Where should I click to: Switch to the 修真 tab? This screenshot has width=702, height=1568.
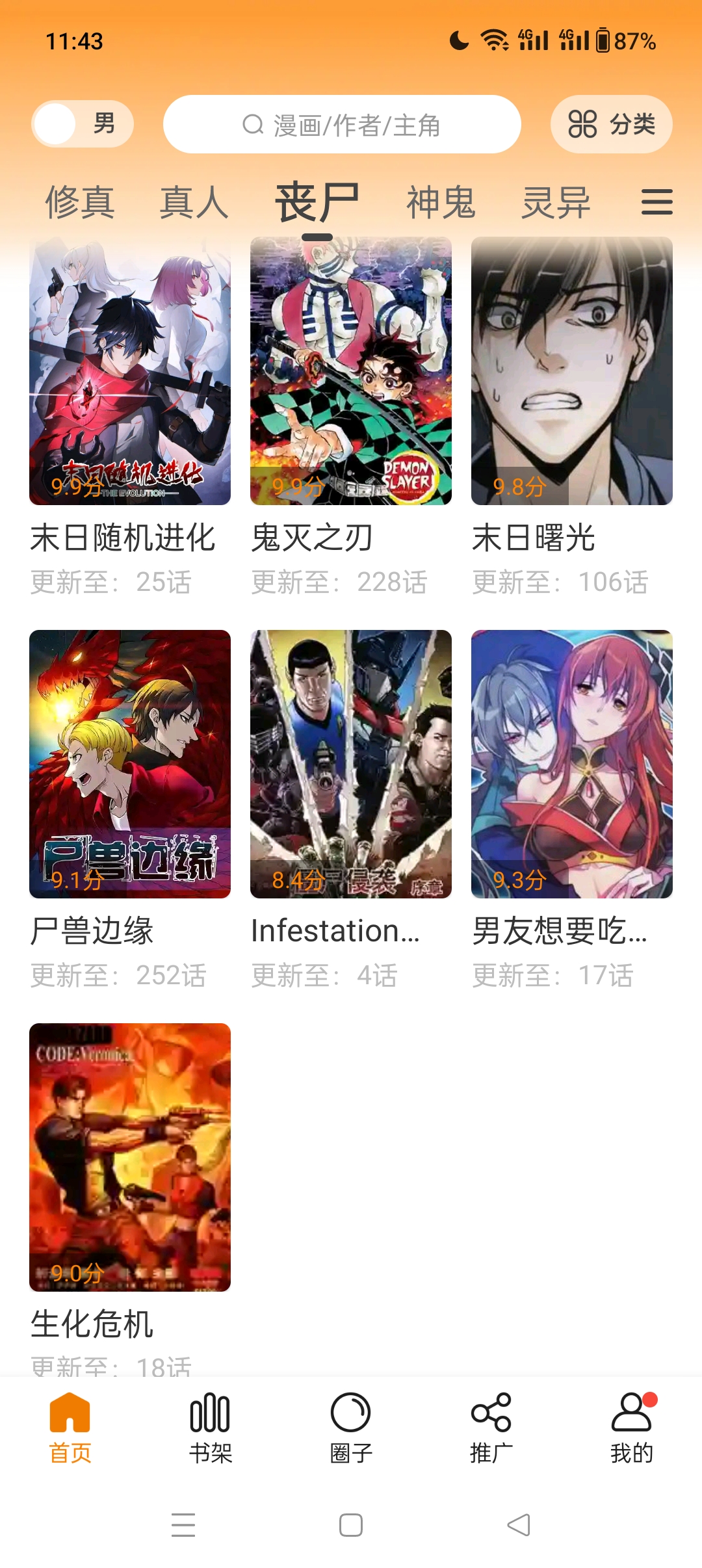pos(80,202)
